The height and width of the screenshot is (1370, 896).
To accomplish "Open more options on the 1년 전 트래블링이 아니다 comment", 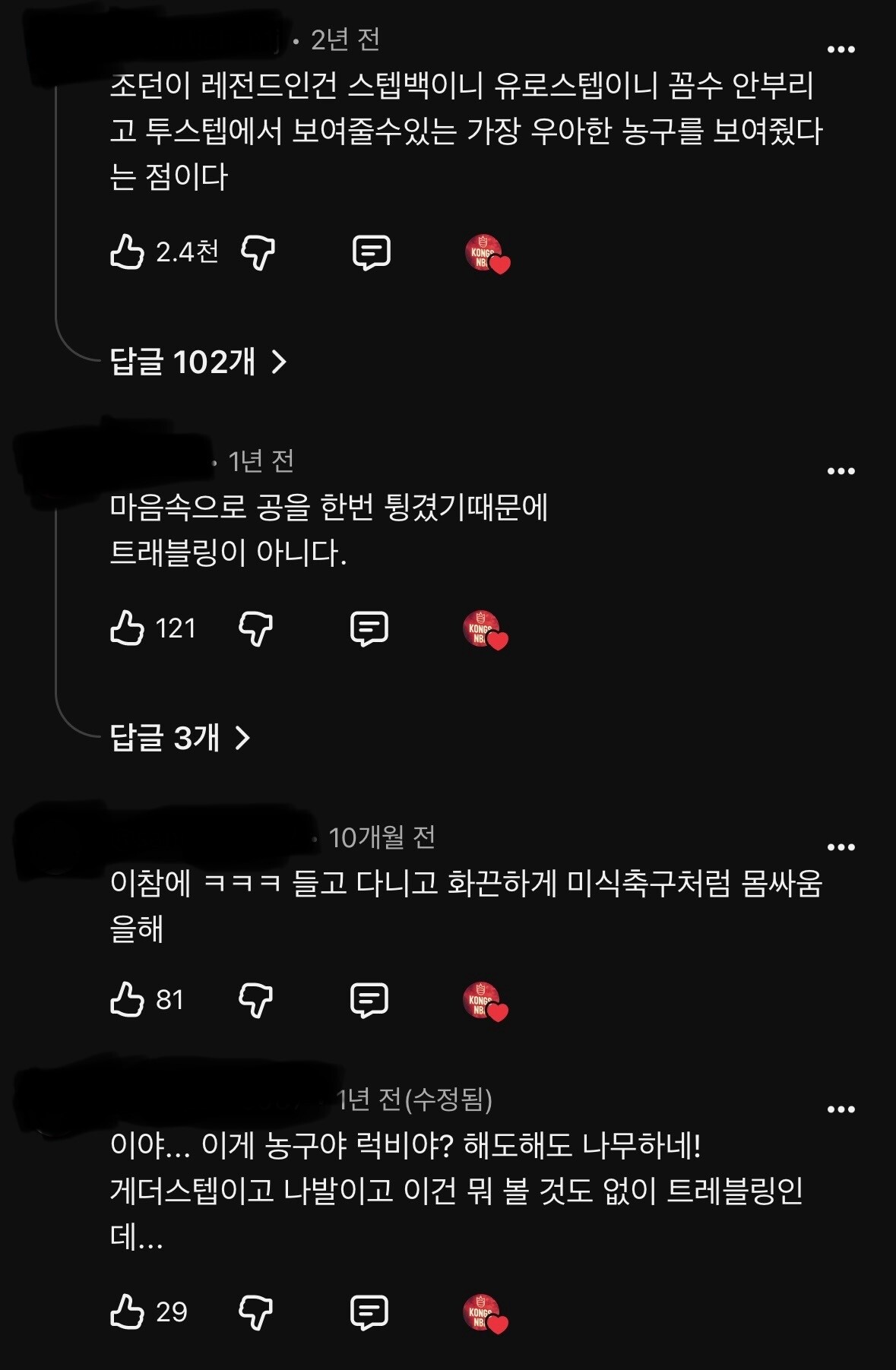I will click(x=841, y=471).
